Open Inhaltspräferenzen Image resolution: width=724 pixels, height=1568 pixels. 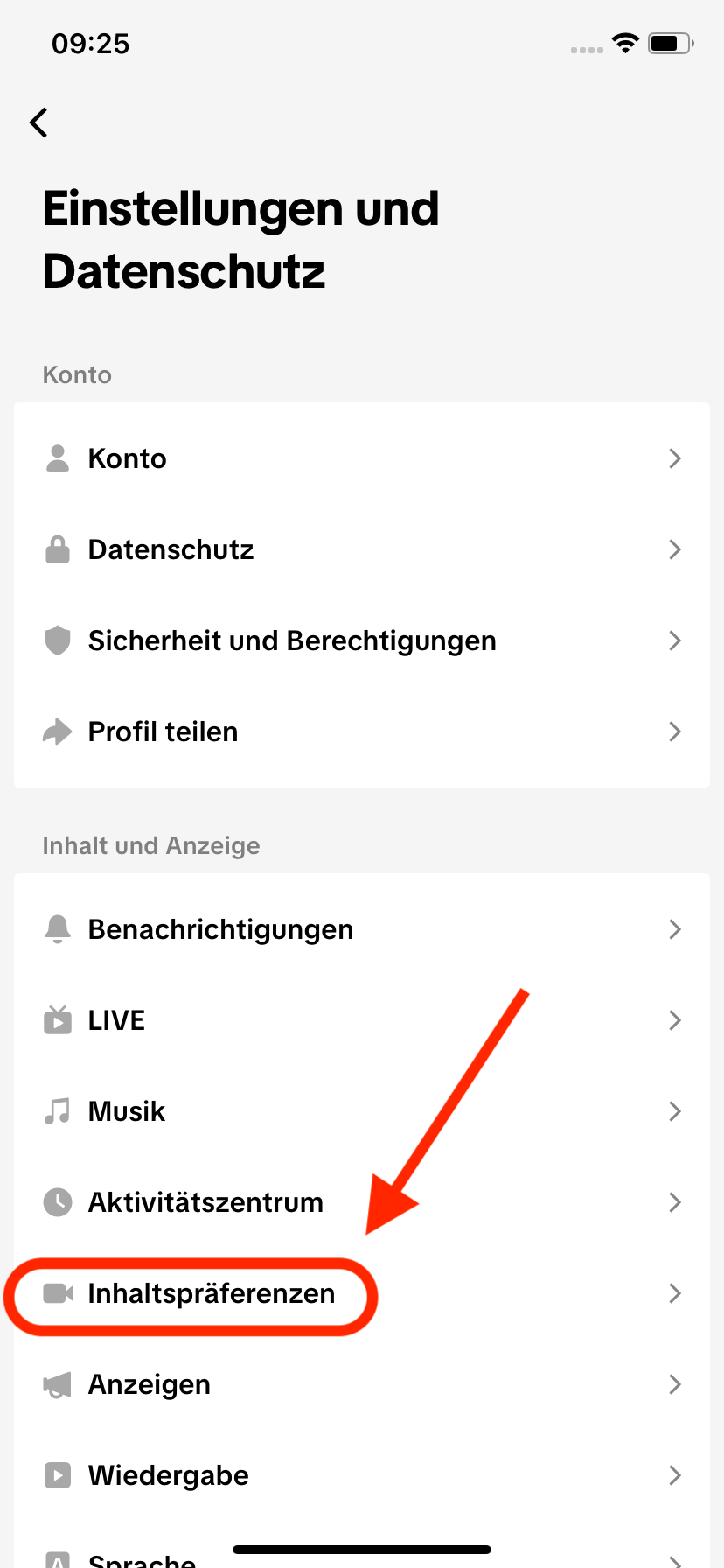(x=362, y=1293)
